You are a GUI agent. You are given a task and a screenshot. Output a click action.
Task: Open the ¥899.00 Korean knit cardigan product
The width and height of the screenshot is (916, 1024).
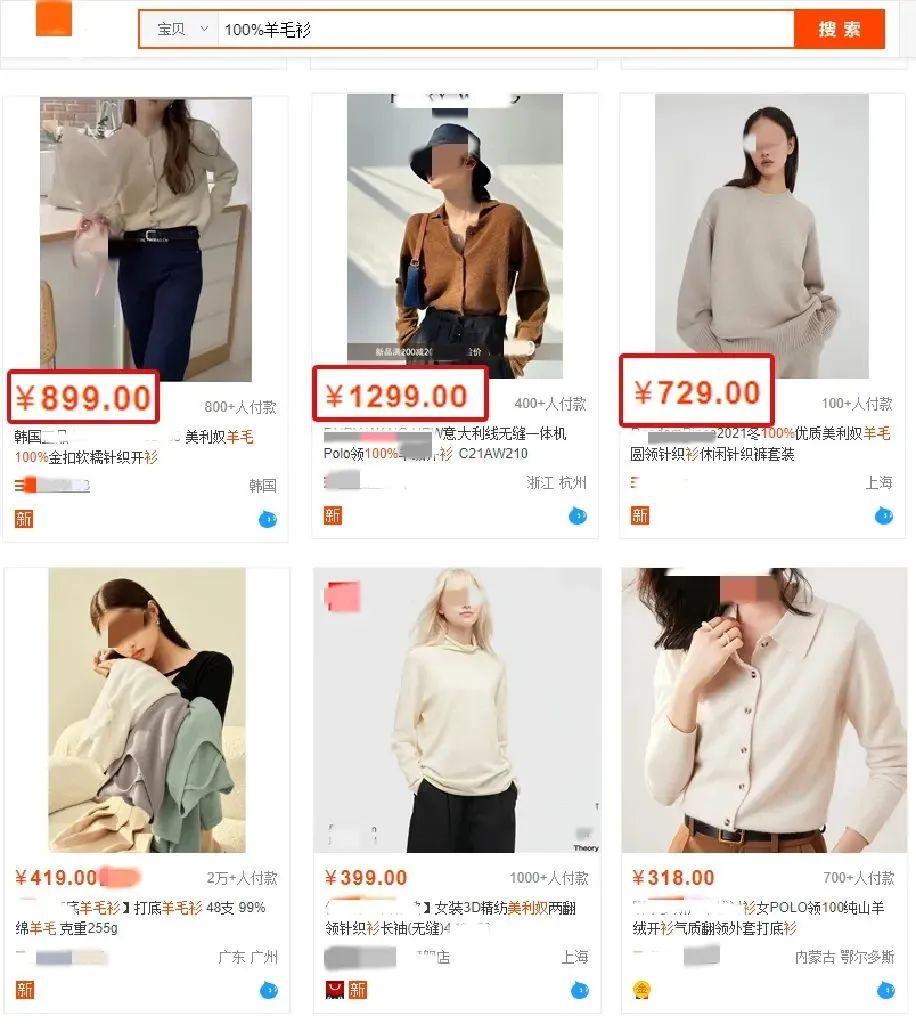[x=146, y=238]
